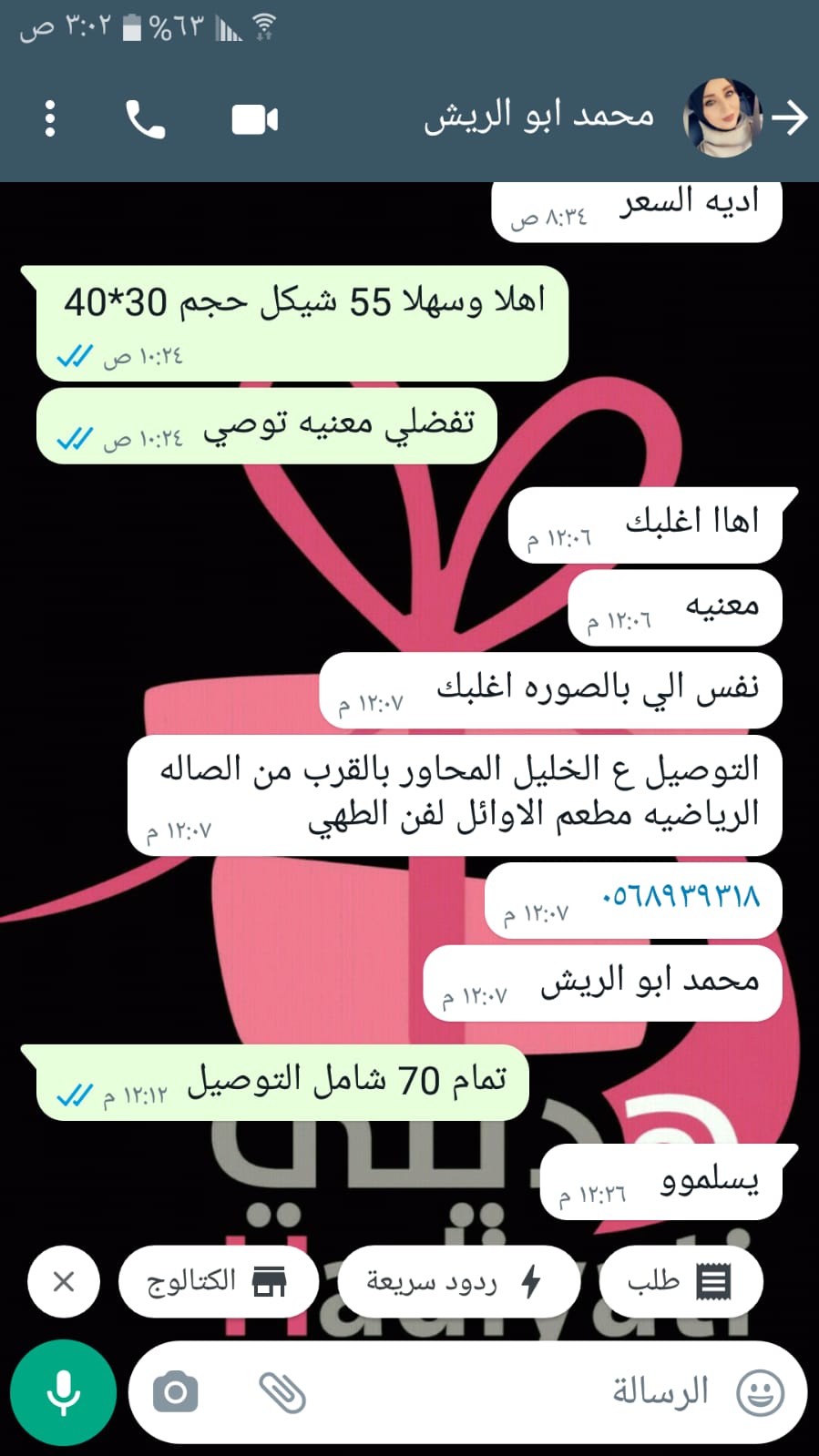The width and height of the screenshot is (819, 1456).
Task: Open the camera from message bar
Action: point(175,1392)
